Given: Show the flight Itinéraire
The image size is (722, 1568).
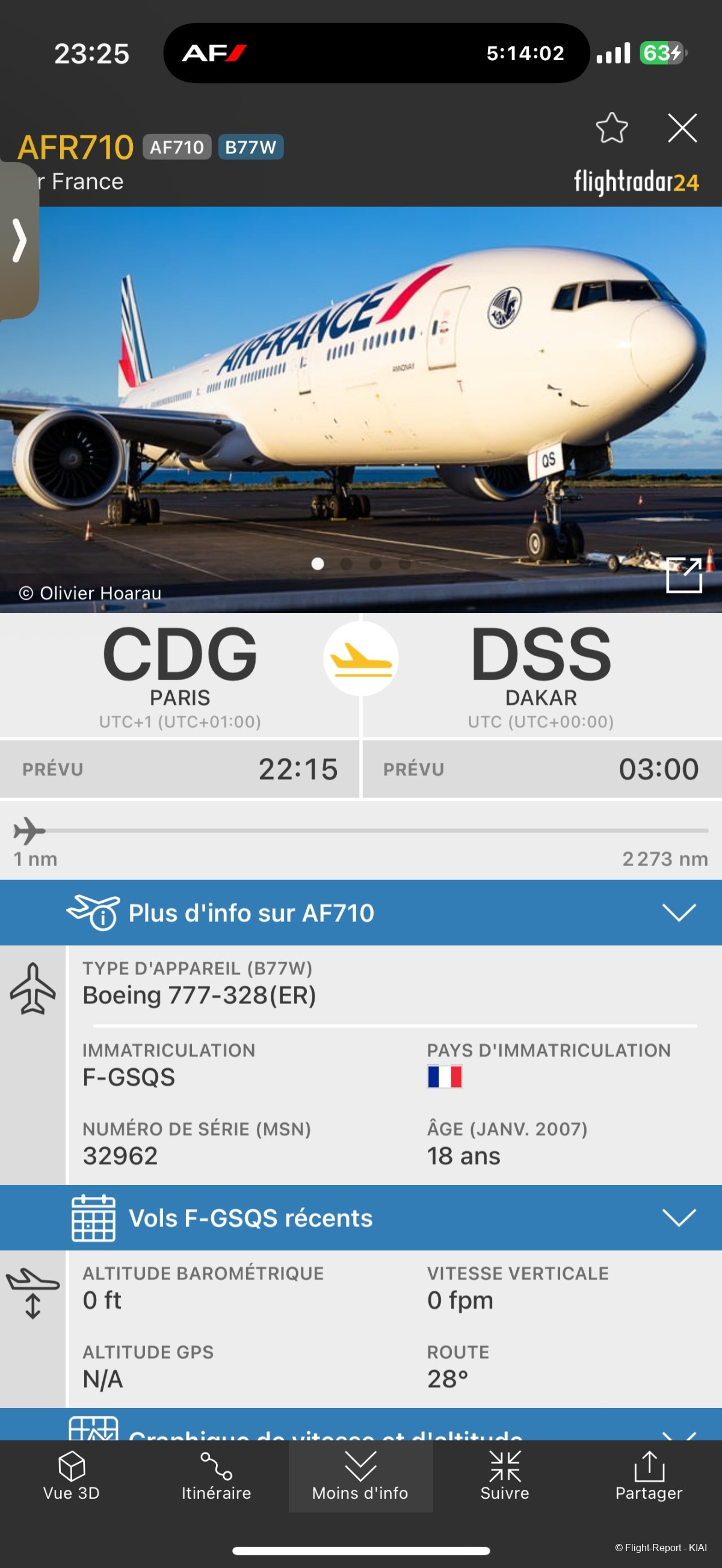Looking at the screenshot, I should (x=216, y=1475).
